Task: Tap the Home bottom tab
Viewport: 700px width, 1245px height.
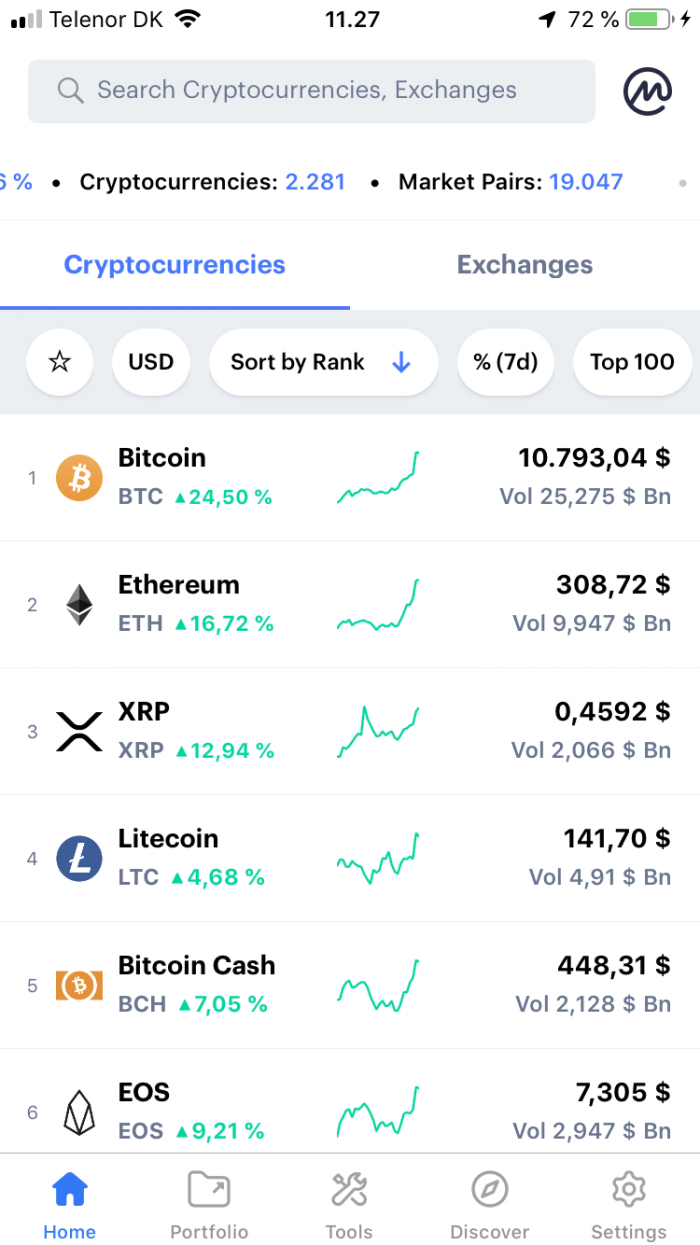Action: [70, 1205]
